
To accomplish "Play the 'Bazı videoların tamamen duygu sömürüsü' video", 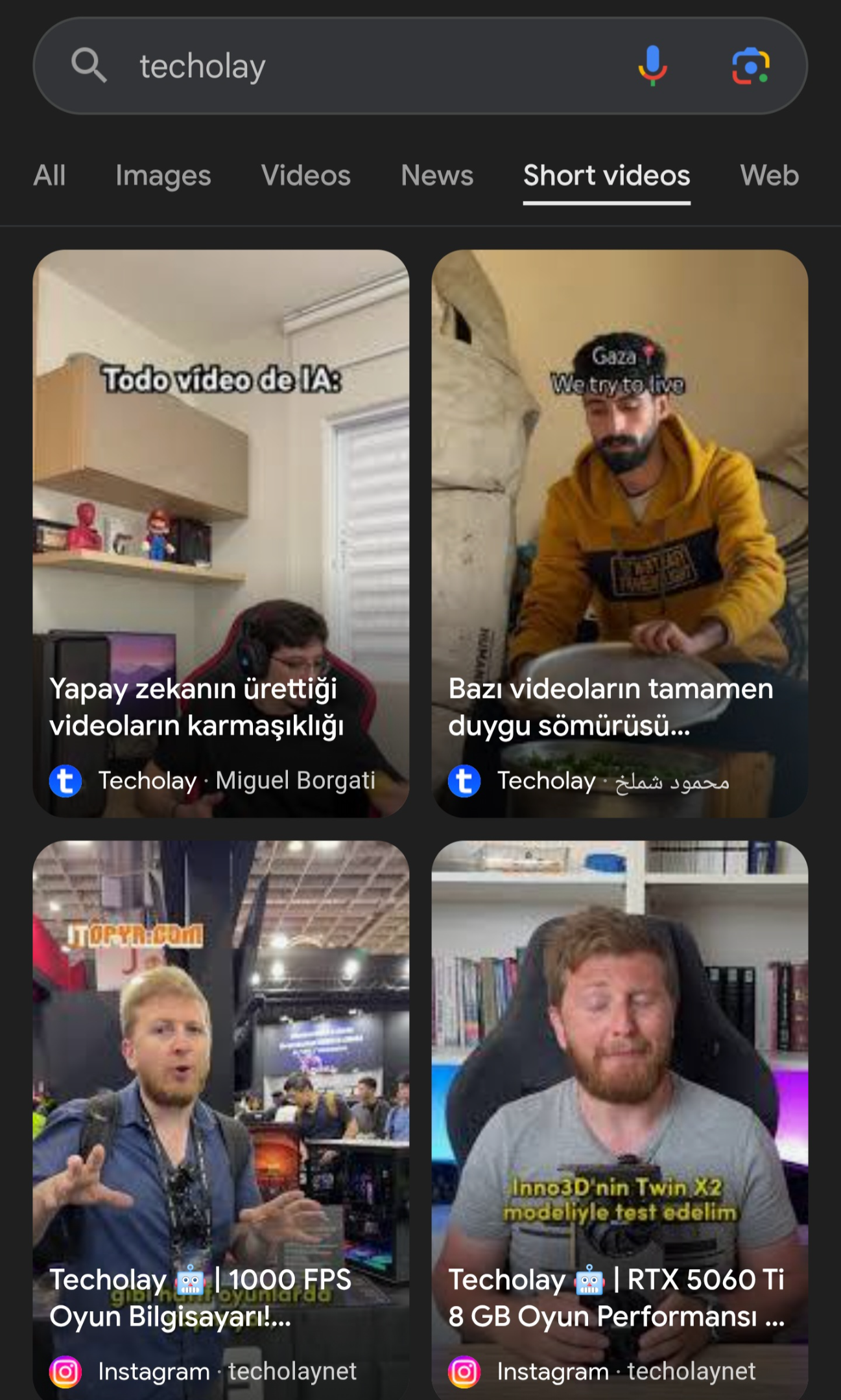I will coord(620,533).
